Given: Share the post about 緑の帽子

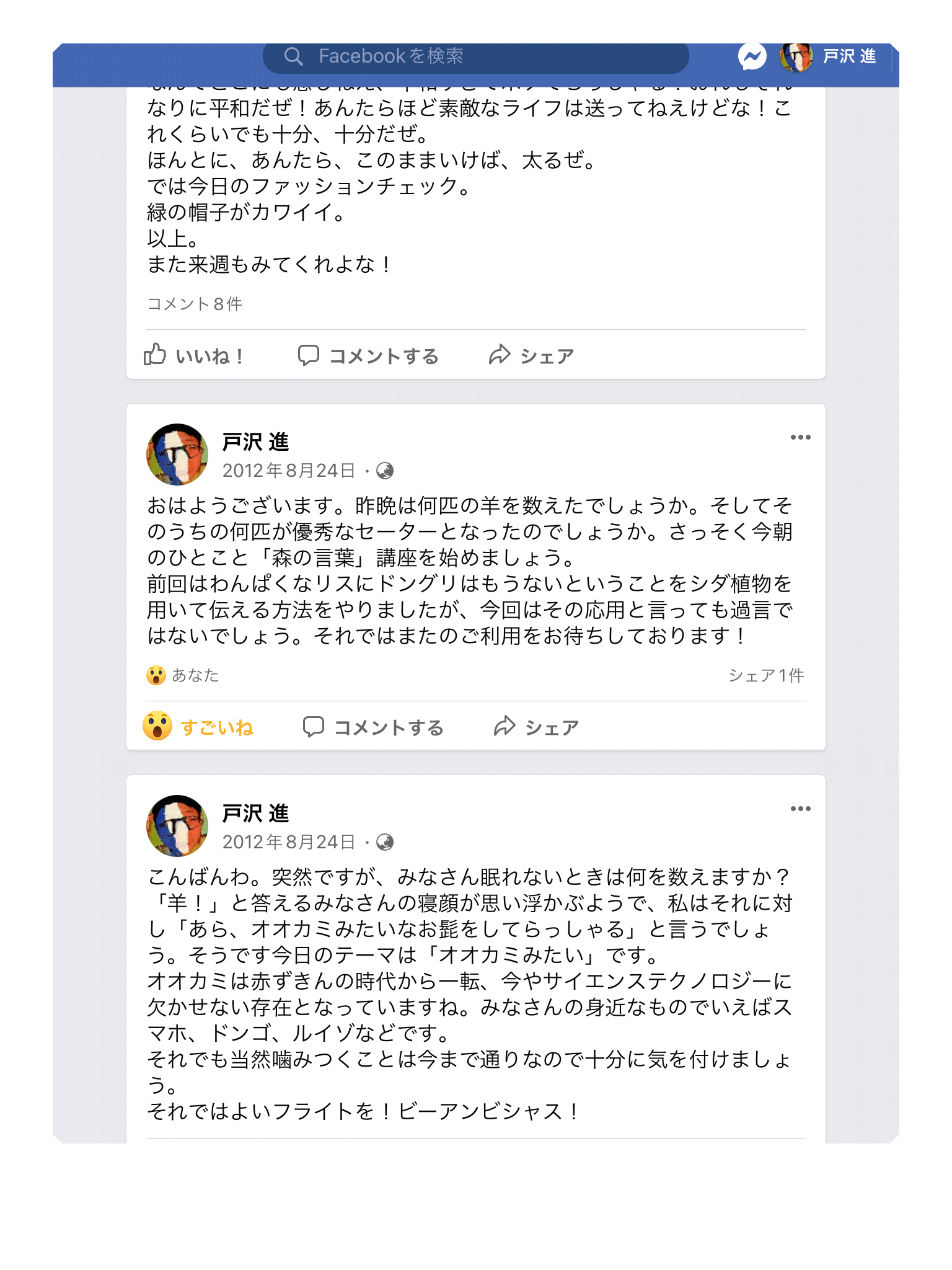Looking at the screenshot, I should 531,356.
